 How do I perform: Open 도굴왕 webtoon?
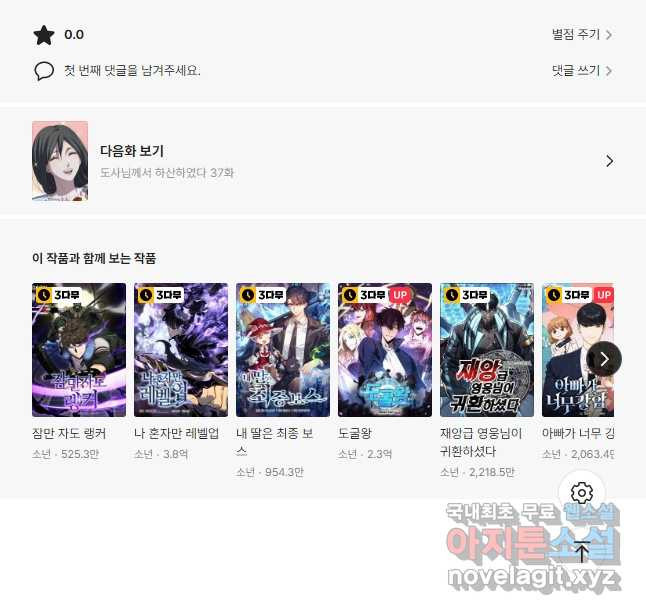[x=385, y=350]
